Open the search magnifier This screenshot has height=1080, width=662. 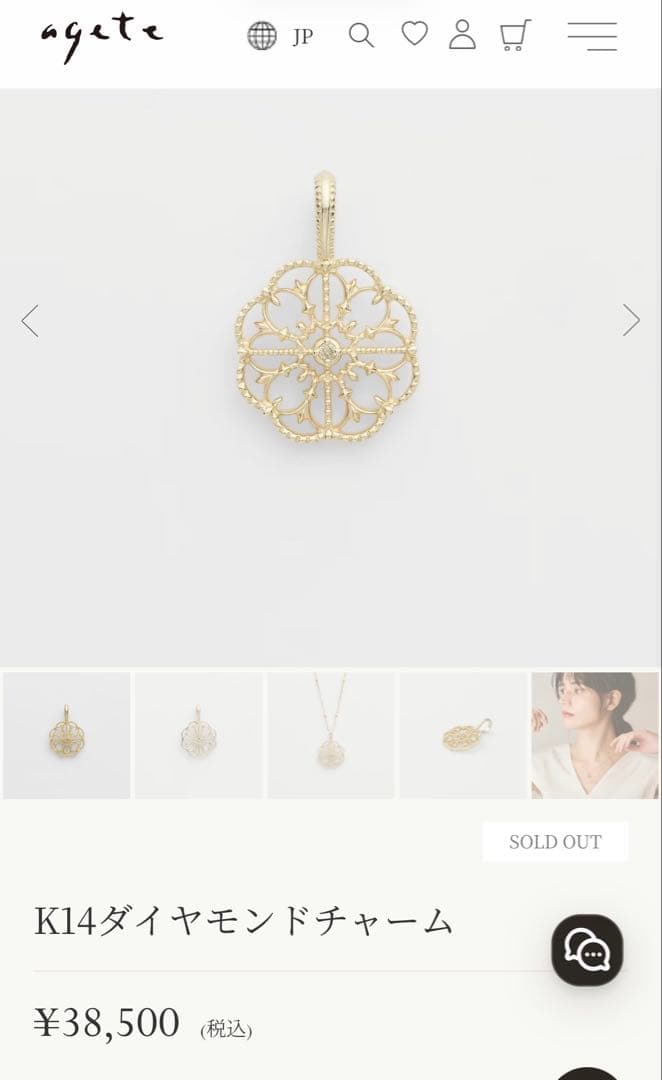pyautogui.click(x=361, y=36)
